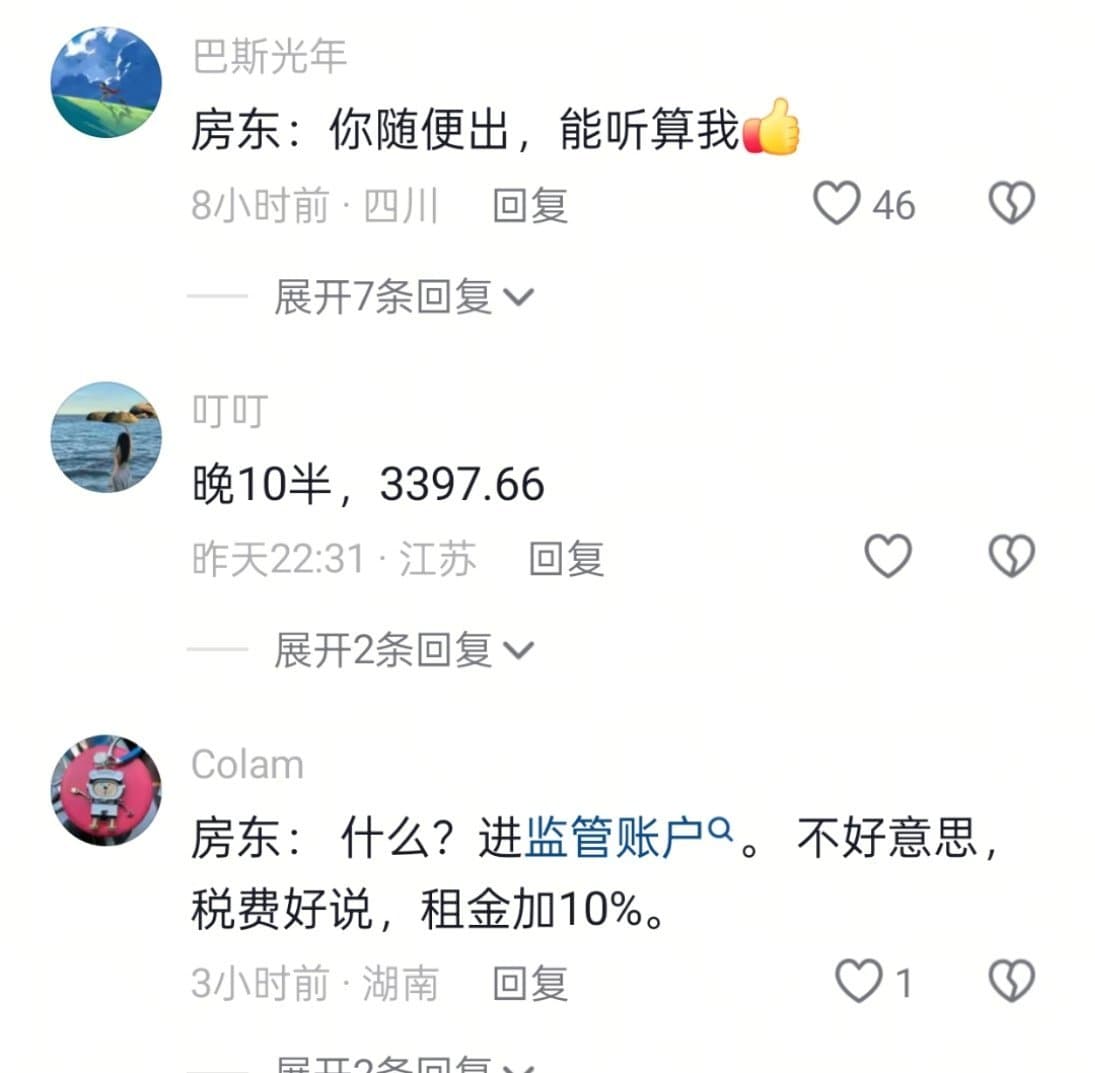Expand 7 replies under 巴斯光年's comment
This screenshot has height=1073, width=1095.
[404, 297]
